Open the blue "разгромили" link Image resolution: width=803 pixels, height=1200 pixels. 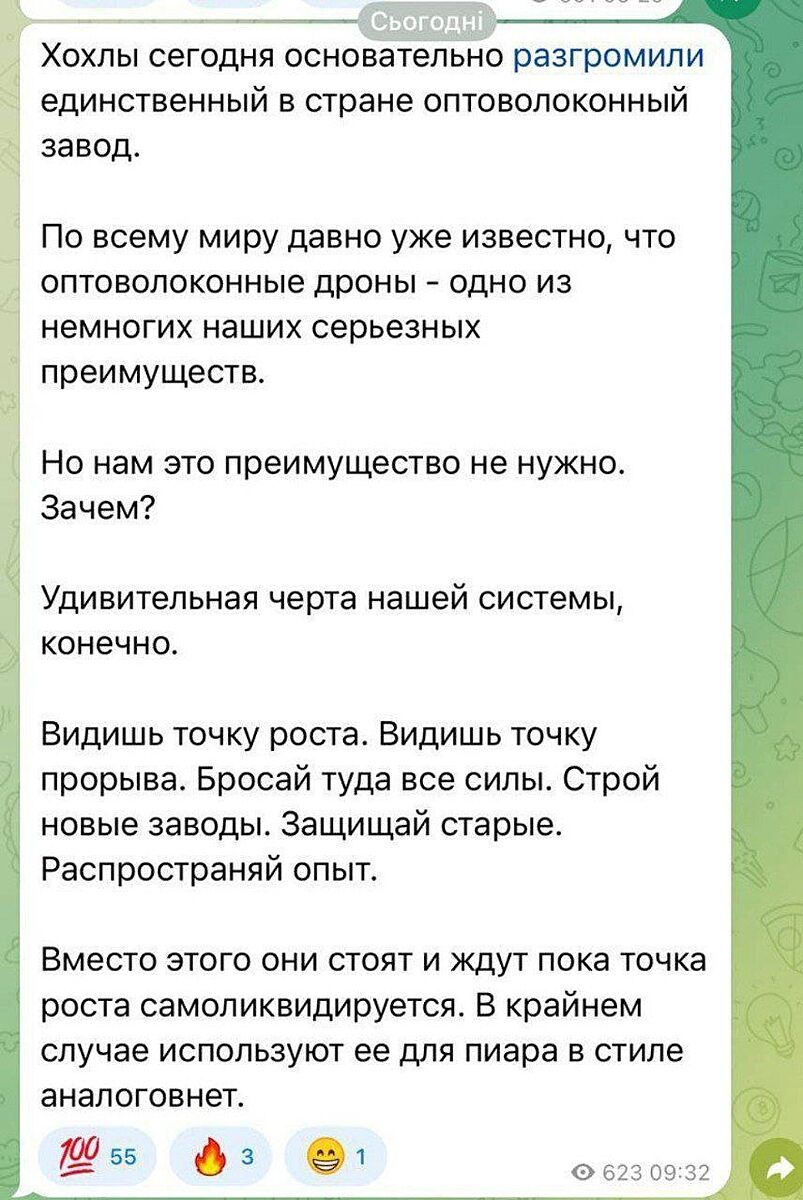[608, 57]
